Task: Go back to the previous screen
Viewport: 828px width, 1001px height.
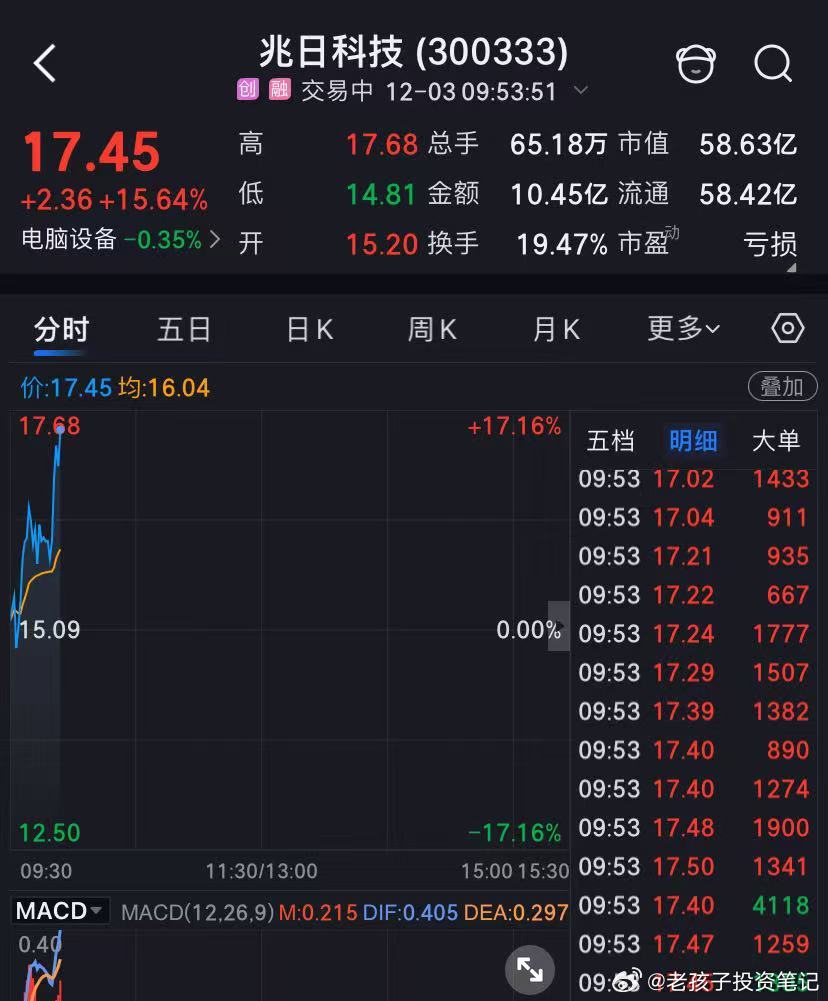Action: tap(45, 64)
